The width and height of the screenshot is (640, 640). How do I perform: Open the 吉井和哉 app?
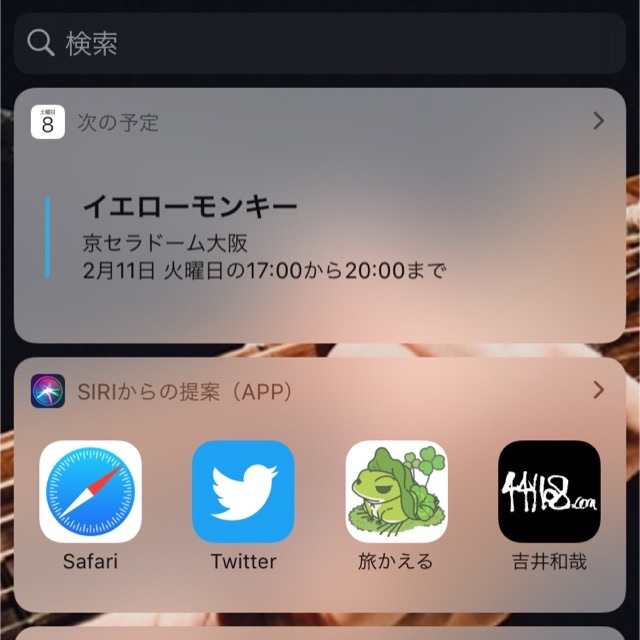coord(549,491)
